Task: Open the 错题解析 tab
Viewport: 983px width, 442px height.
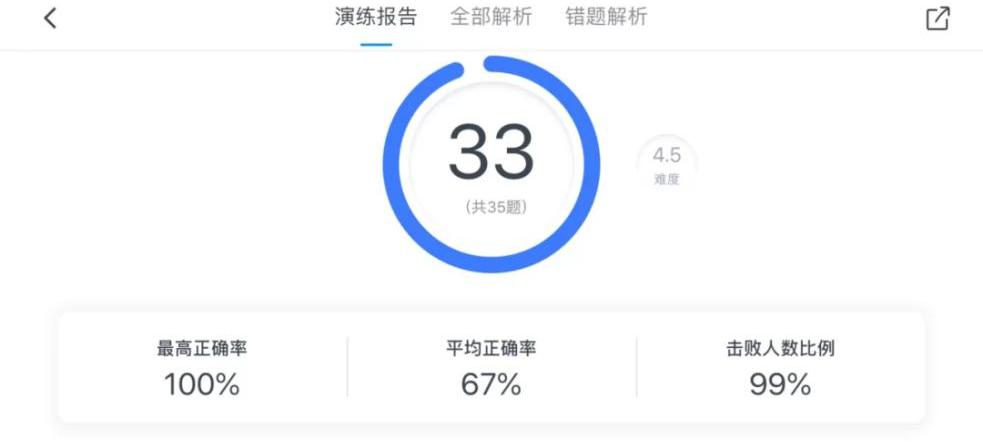Action: pyautogui.click(x=606, y=17)
